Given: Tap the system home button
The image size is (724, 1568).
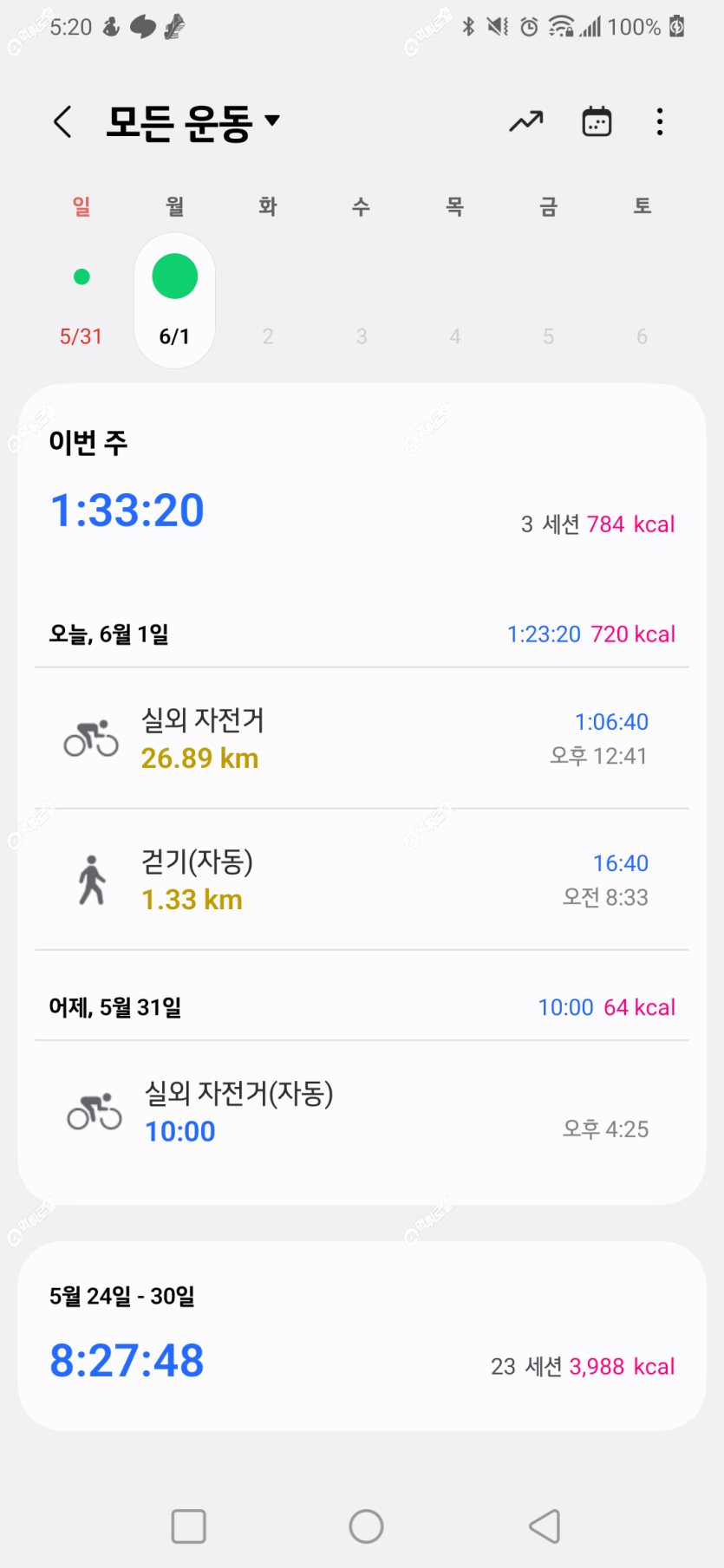Looking at the screenshot, I should pos(366,1526).
